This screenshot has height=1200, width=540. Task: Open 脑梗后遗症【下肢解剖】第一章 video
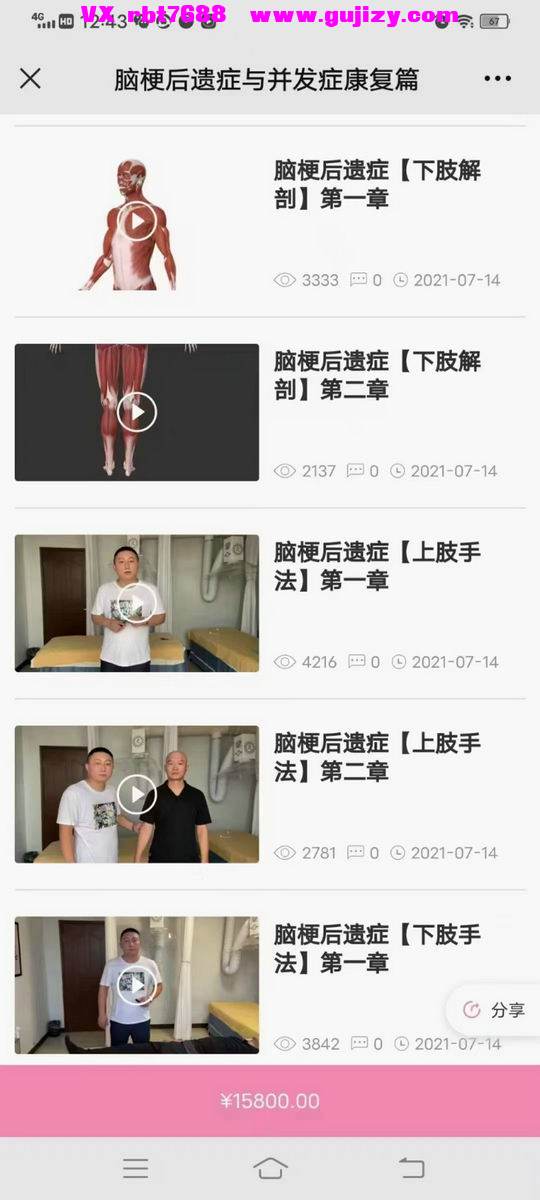[270, 222]
